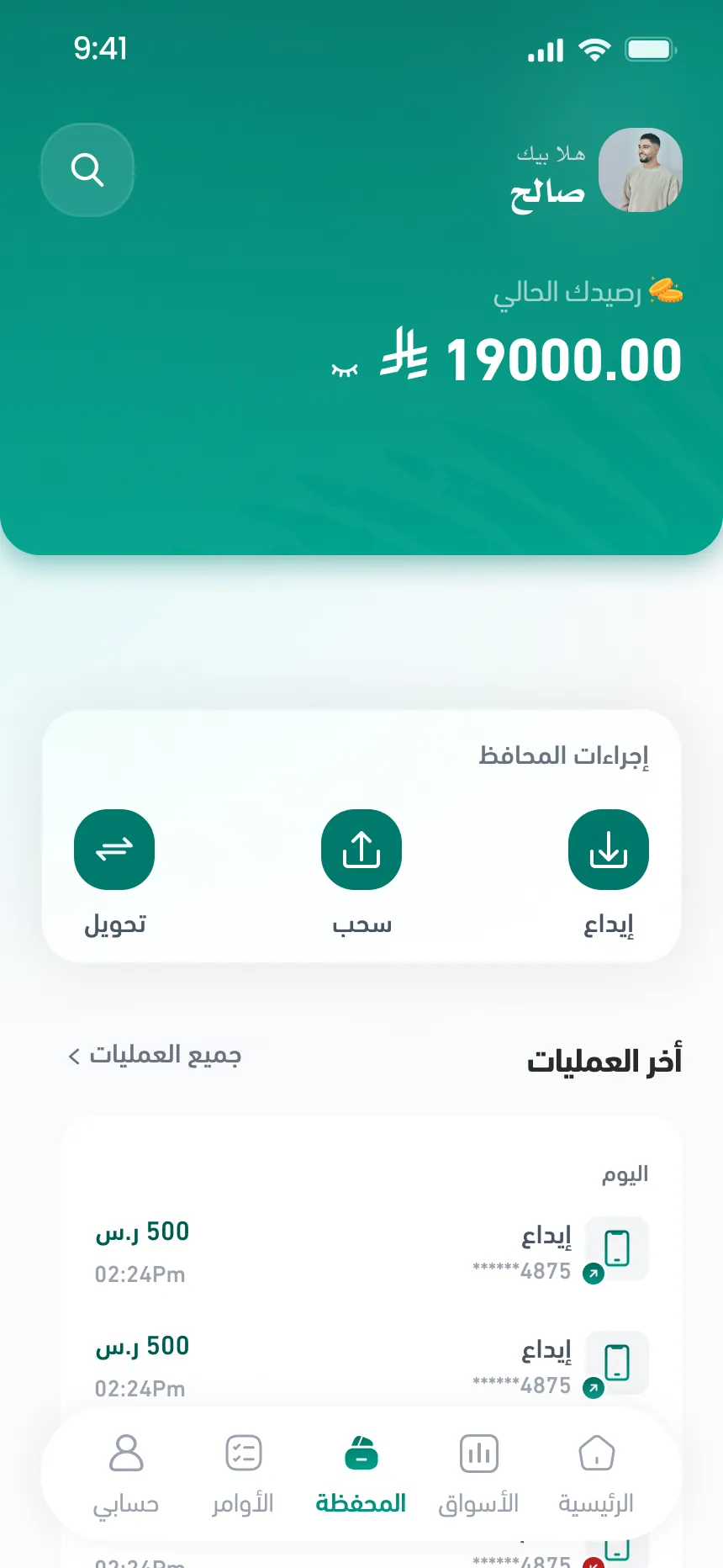
Task: Switch to the الأسواق (markets) tab
Action: tap(478, 1472)
